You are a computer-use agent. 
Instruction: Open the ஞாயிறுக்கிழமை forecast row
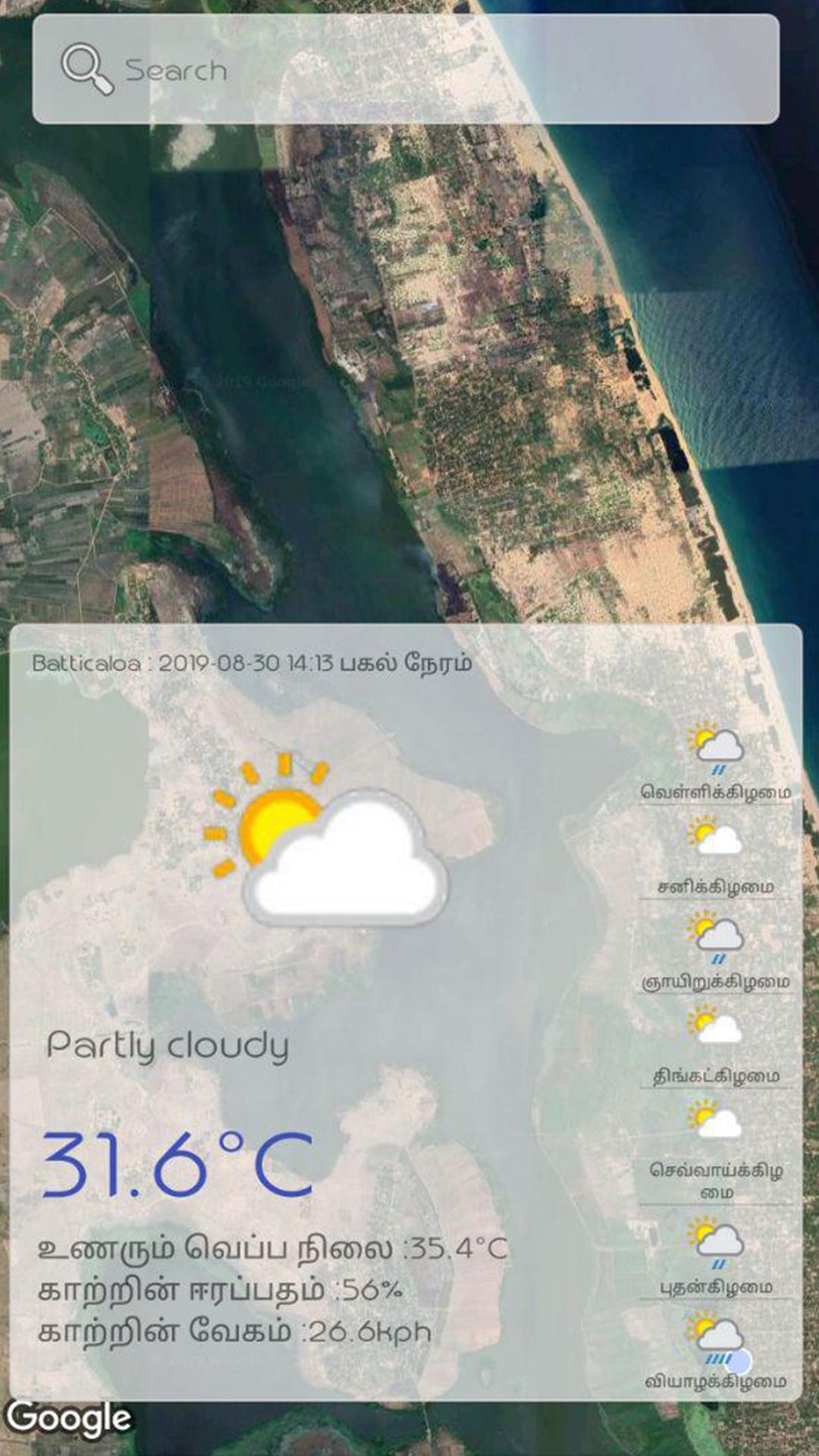(715, 952)
